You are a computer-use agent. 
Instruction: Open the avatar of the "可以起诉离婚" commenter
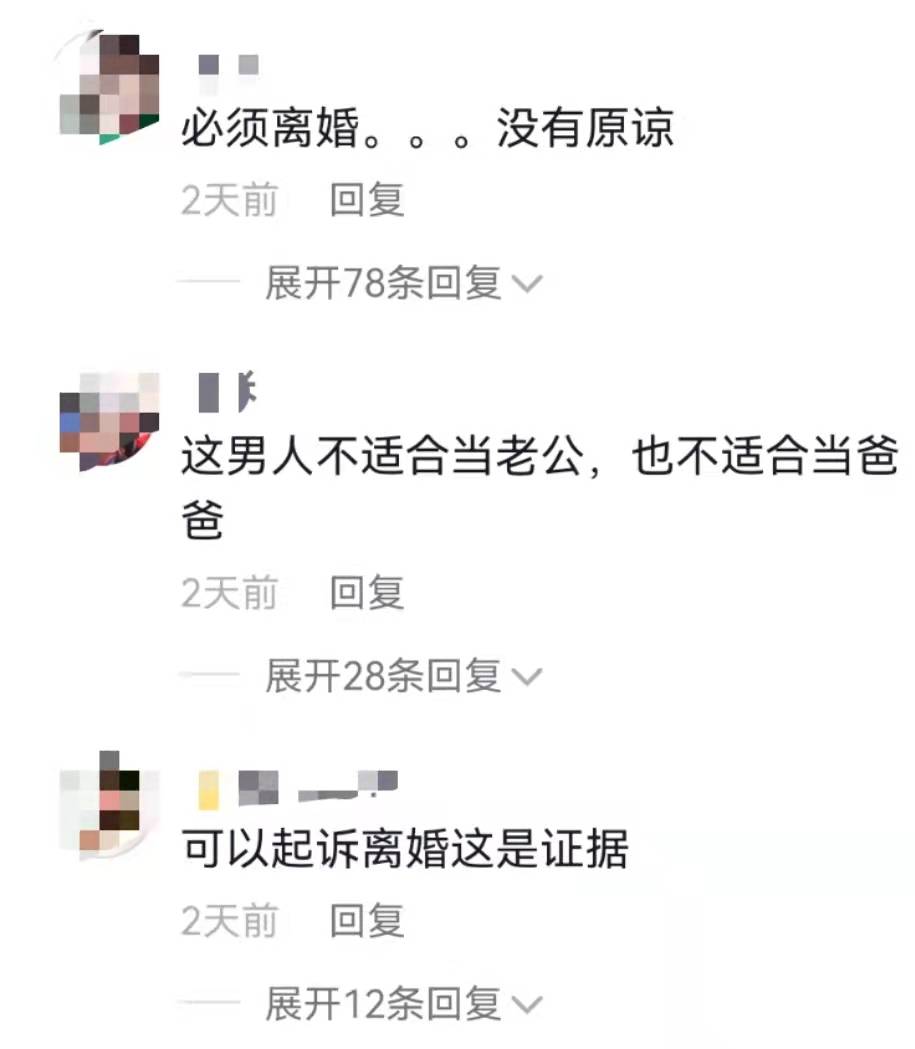tap(110, 801)
